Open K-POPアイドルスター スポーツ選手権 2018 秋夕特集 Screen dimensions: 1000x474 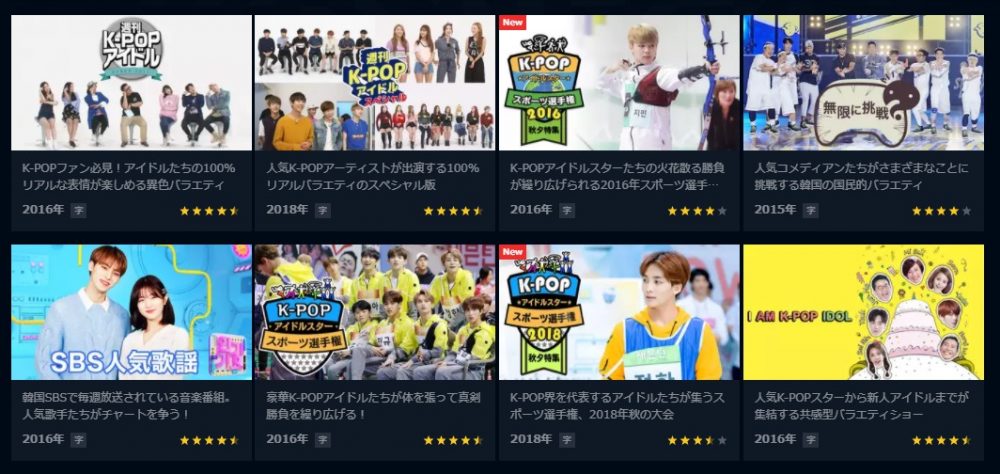point(619,313)
